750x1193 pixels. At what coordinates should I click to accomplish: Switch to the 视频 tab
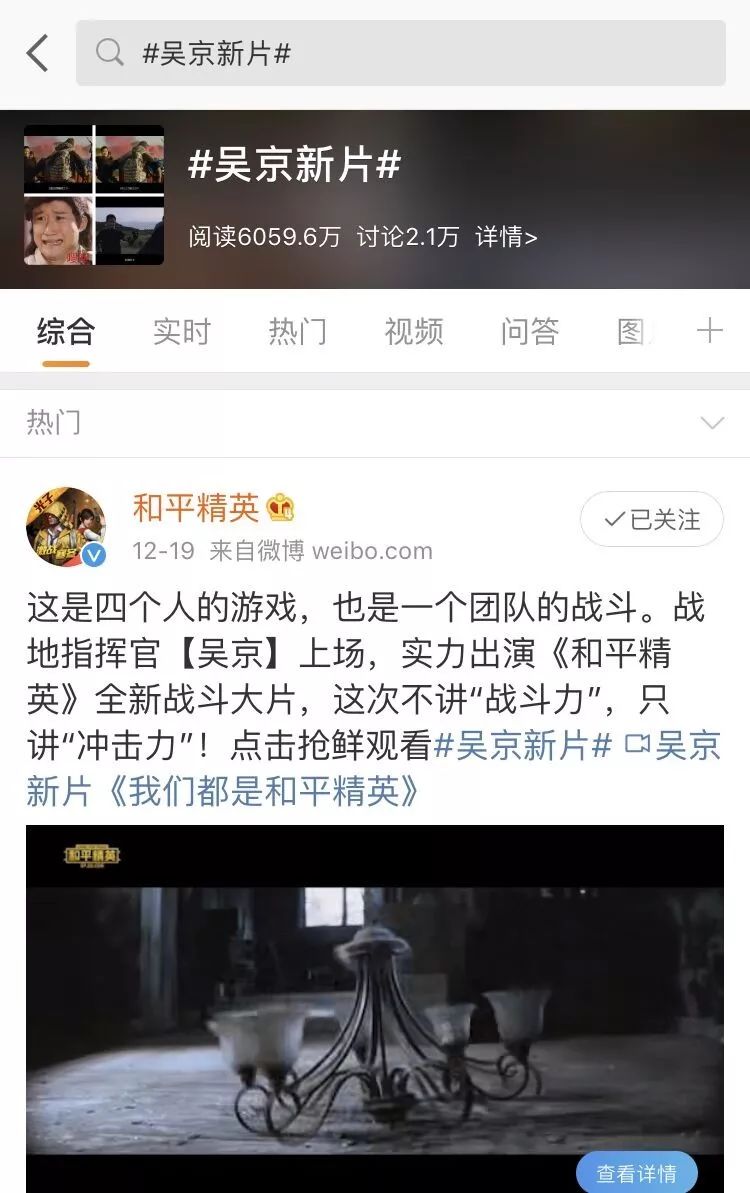click(413, 331)
